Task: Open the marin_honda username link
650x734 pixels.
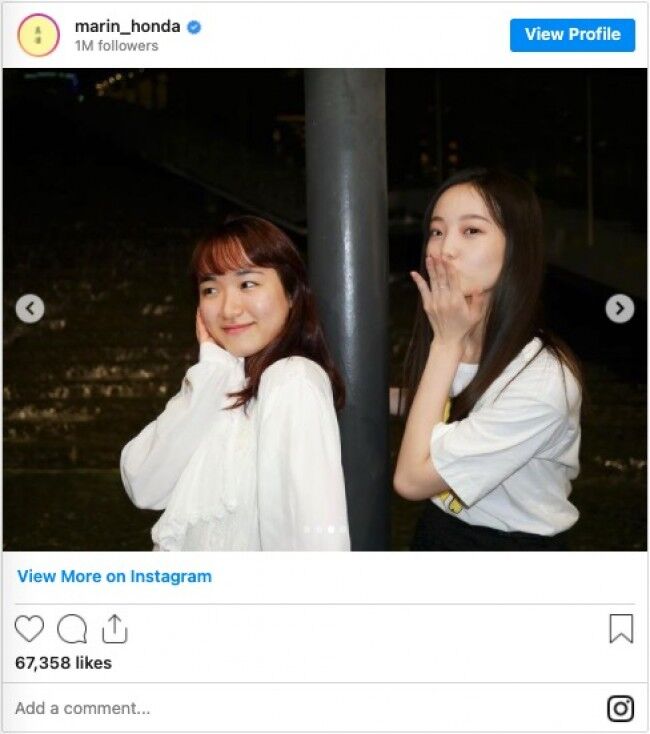Action: tap(128, 26)
